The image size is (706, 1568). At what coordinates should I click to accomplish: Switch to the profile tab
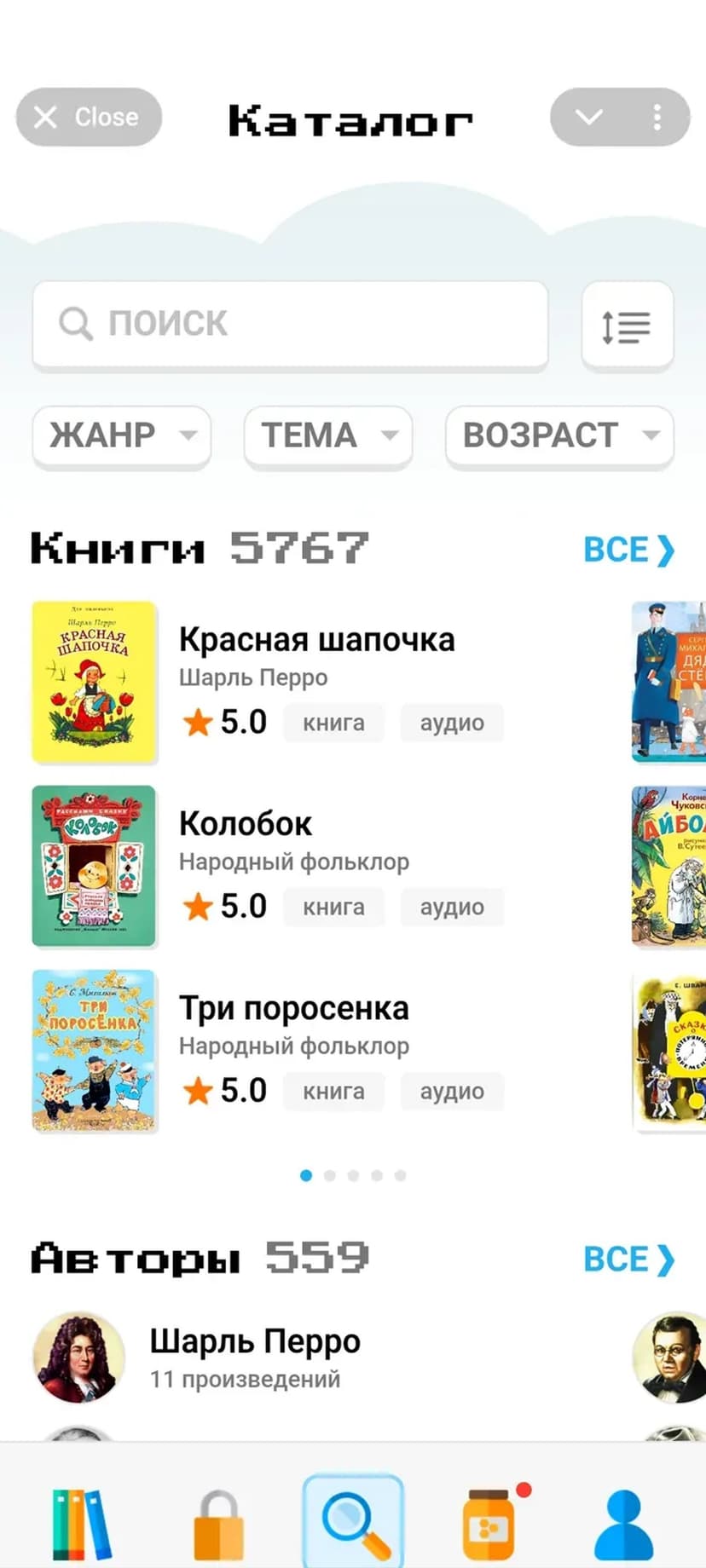click(x=623, y=1525)
